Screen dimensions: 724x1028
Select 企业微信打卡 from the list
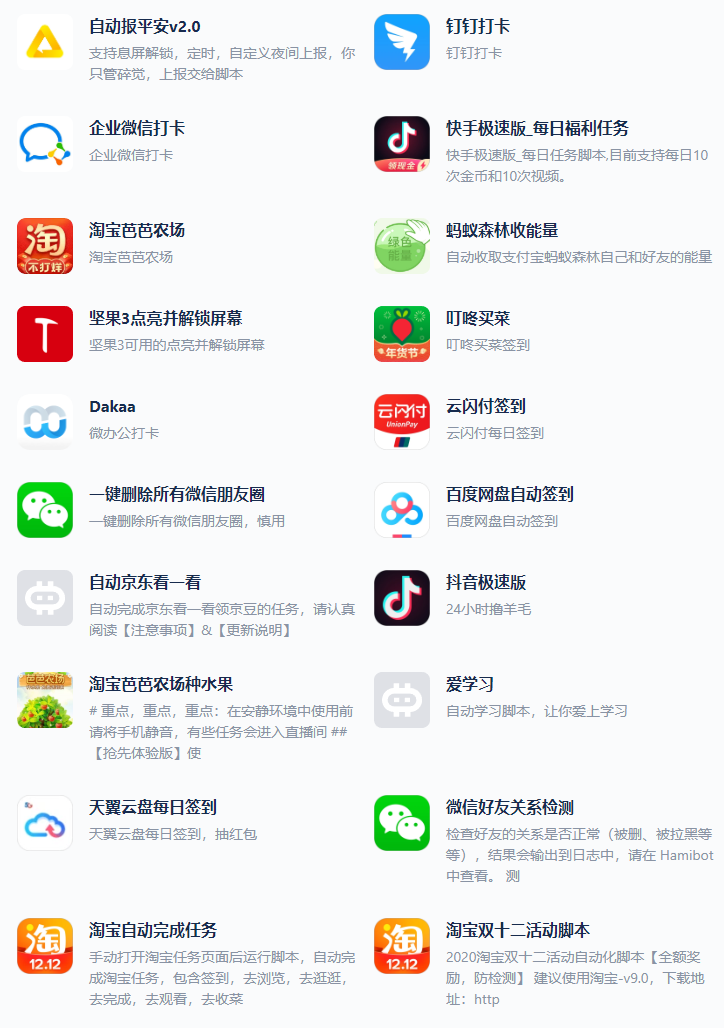(136, 129)
